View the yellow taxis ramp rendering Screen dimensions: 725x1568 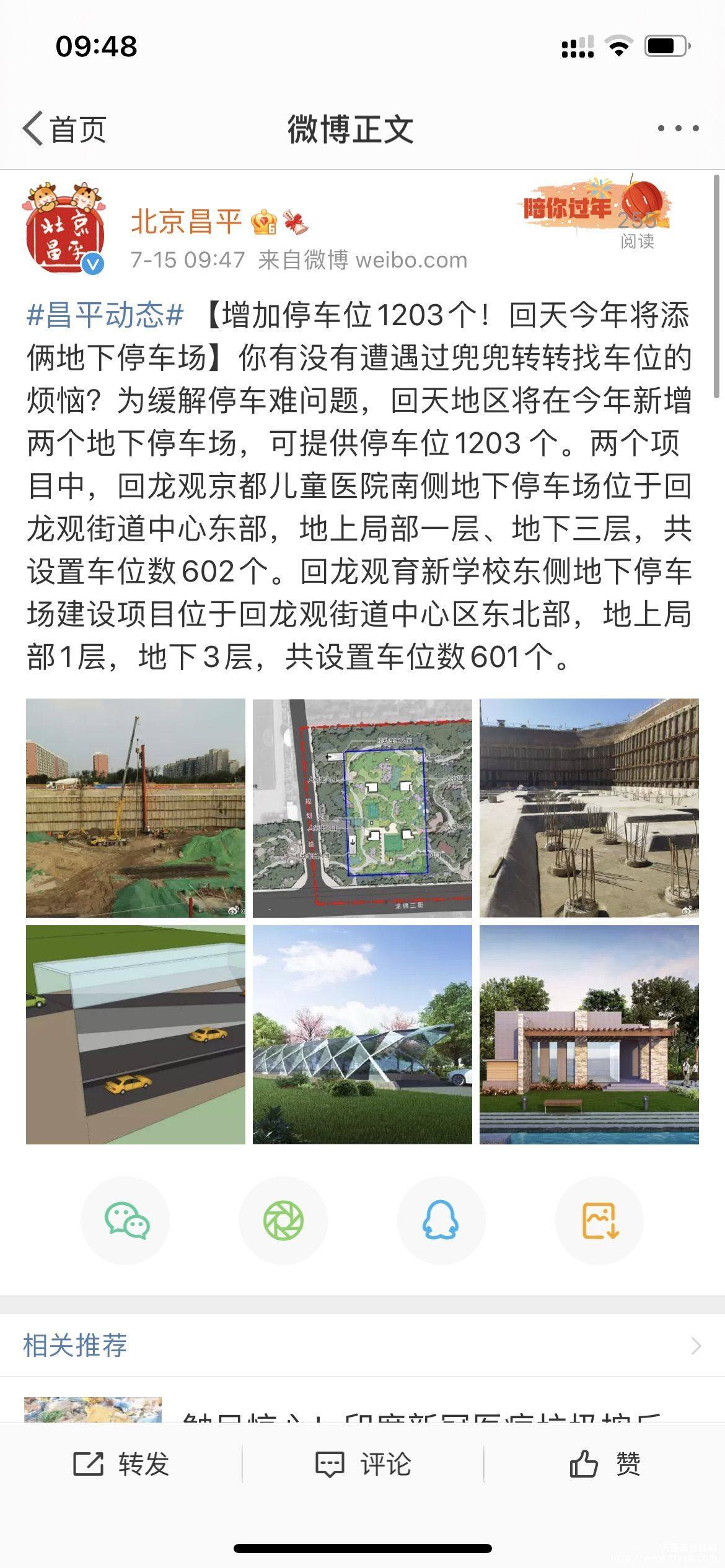point(136,1034)
